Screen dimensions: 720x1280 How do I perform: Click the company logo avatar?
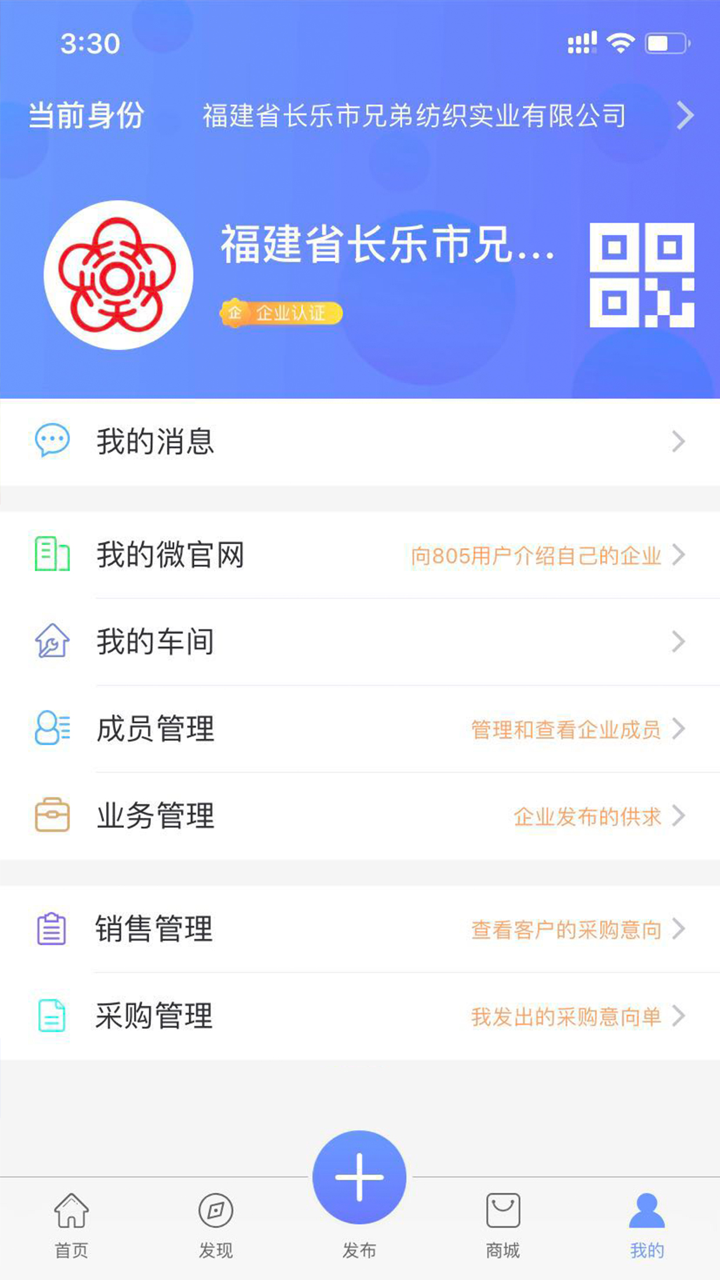tap(118, 273)
